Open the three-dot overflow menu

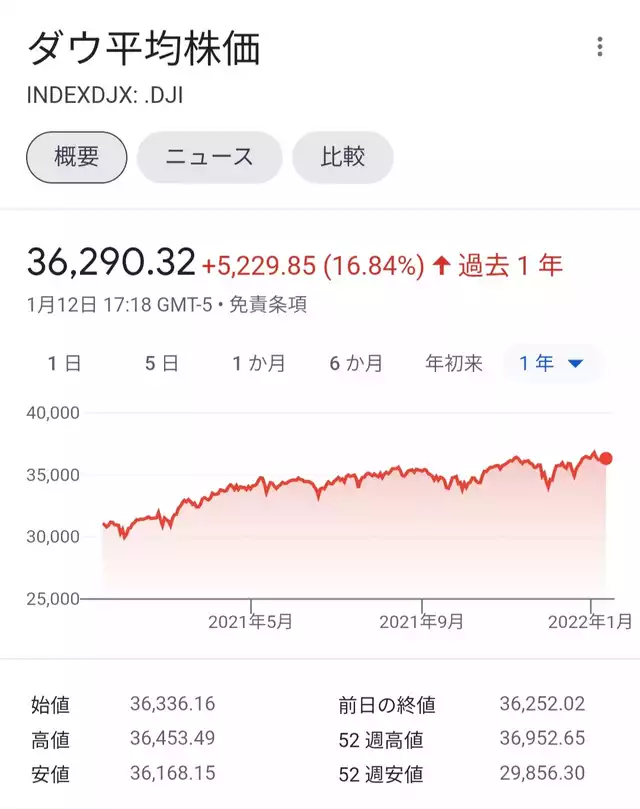[599, 47]
